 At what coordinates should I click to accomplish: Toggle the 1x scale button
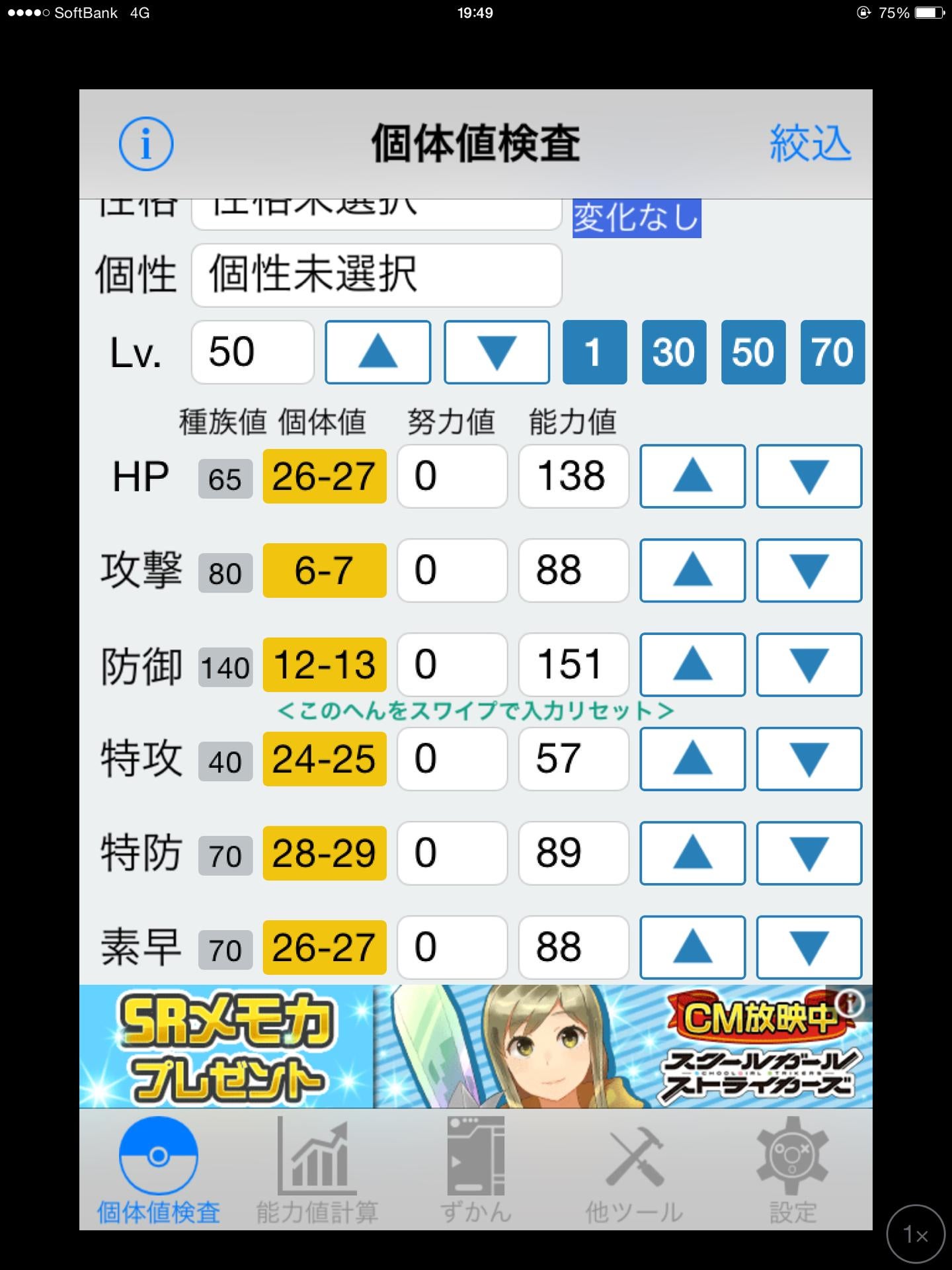coord(915,1233)
